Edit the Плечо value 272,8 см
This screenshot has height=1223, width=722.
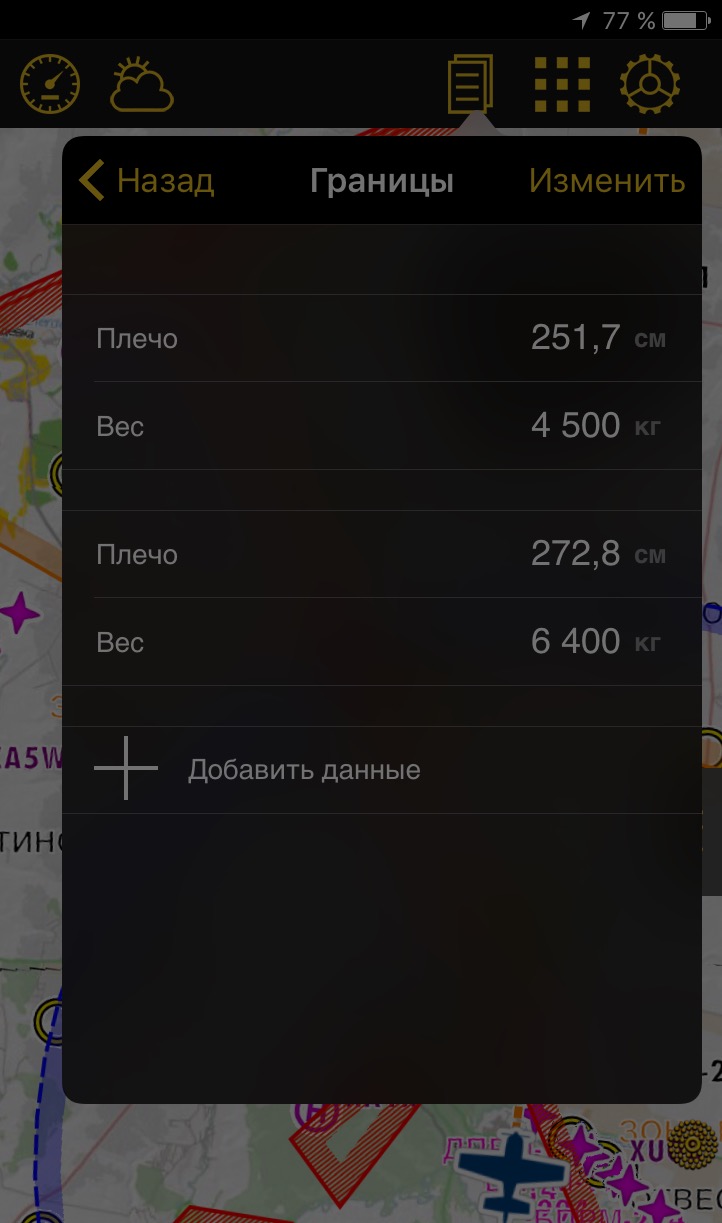575,554
